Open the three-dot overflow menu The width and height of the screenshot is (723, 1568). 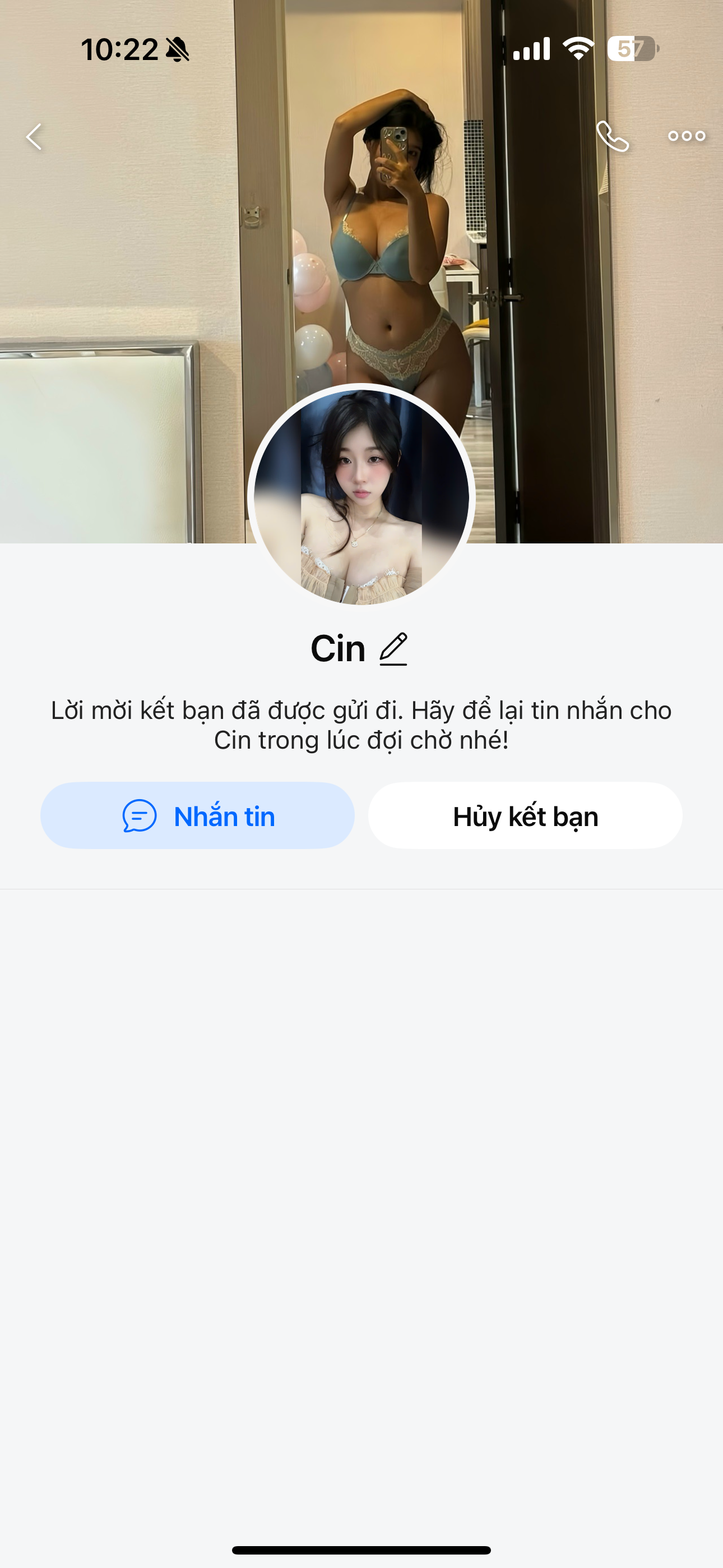pyautogui.click(x=687, y=136)
